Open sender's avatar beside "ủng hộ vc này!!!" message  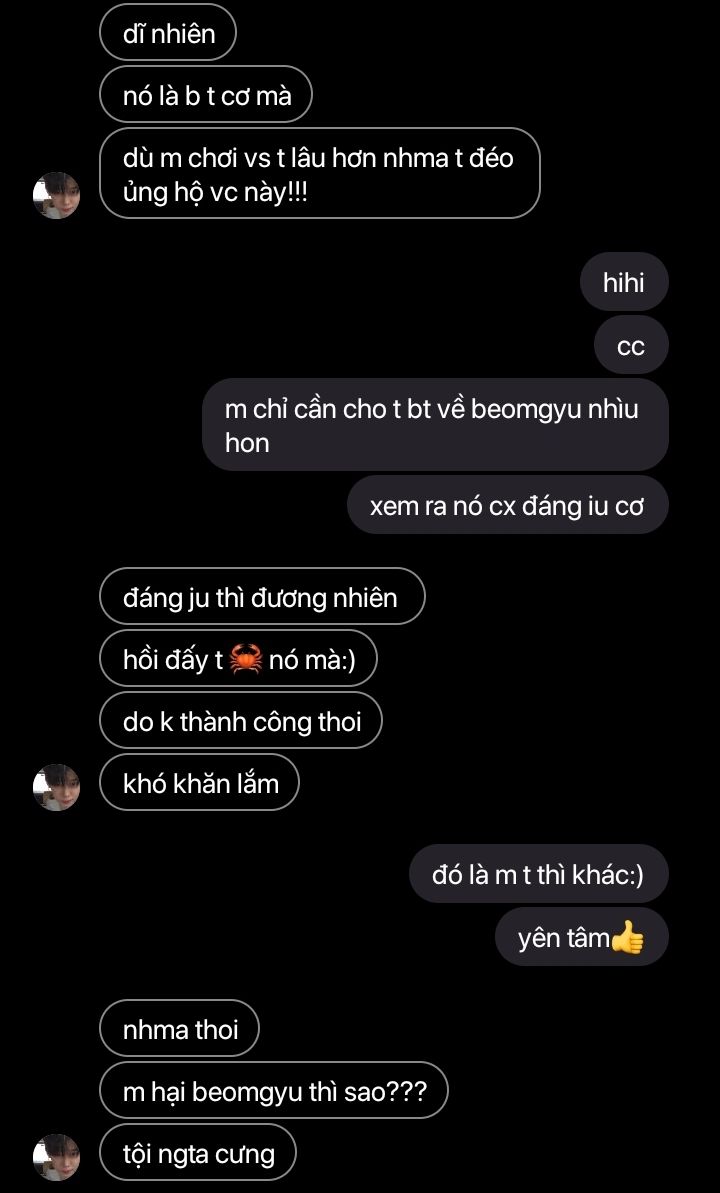pos(56,196)
